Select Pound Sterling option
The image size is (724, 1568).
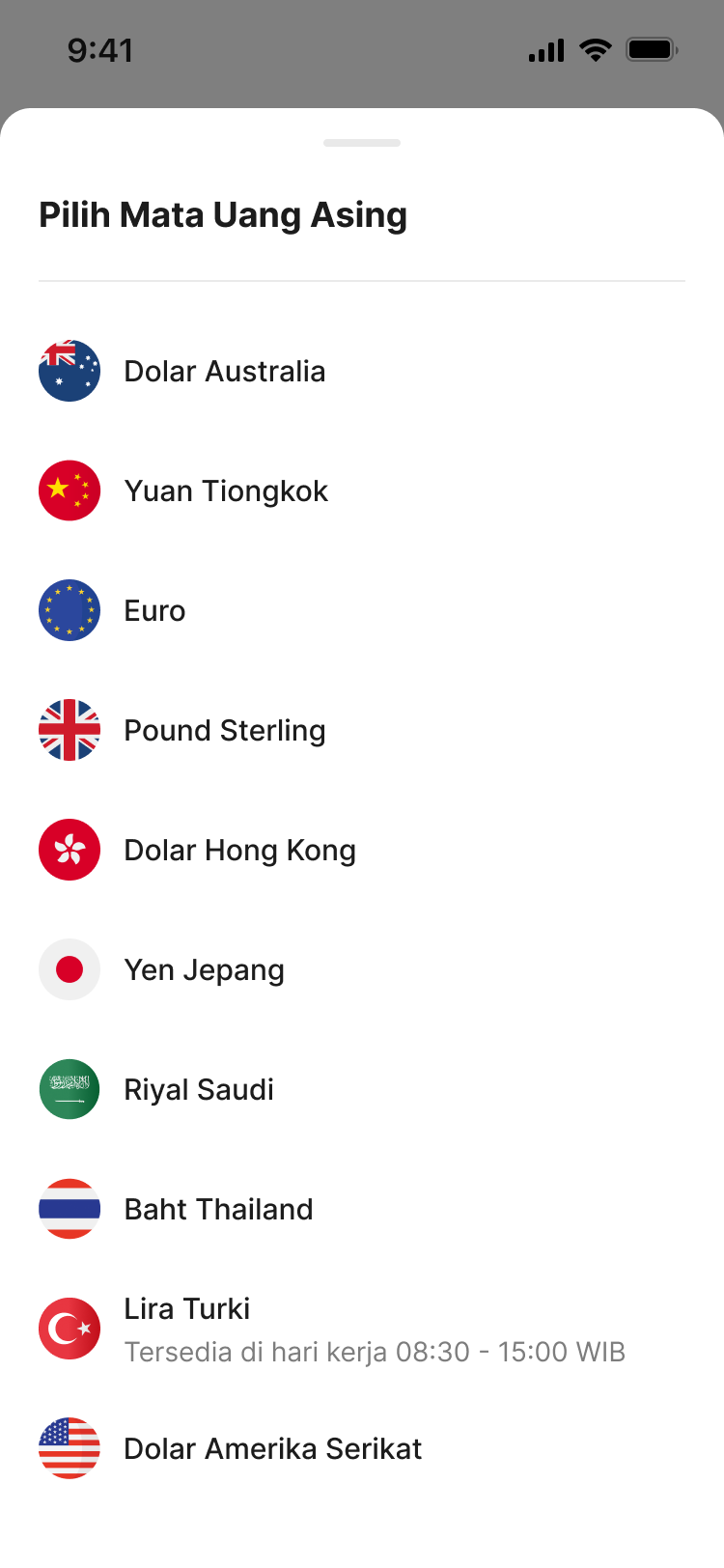(225, 731)
